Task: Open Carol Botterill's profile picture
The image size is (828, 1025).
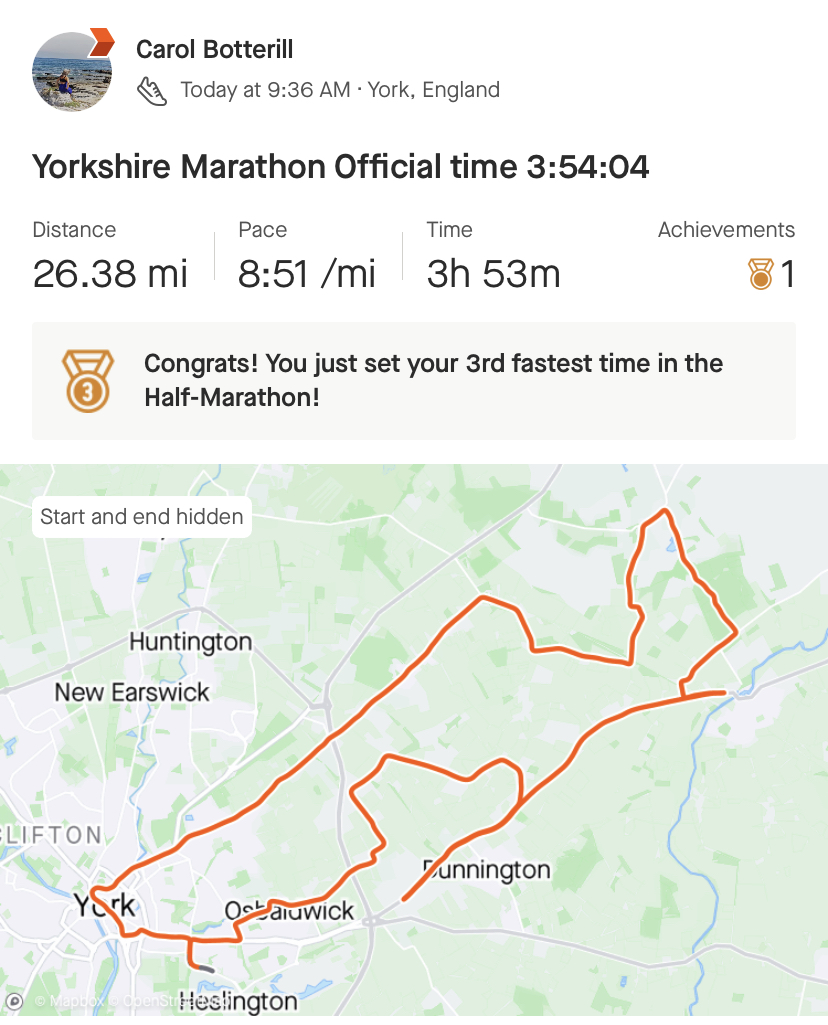Action: click(71, 70)
